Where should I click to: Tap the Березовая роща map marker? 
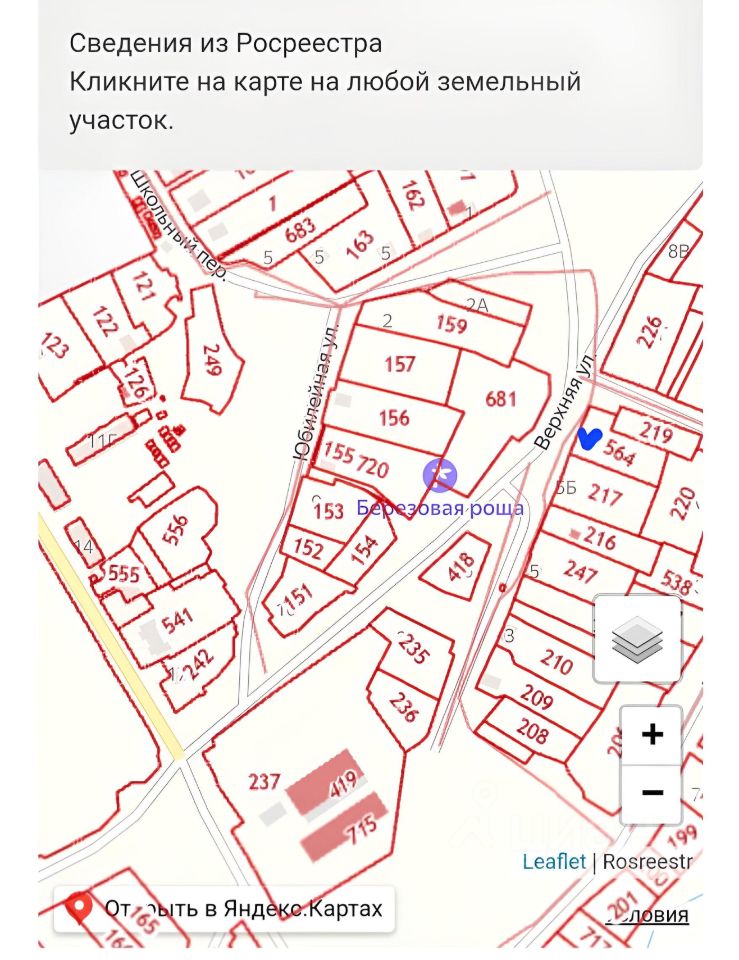[439, 474]
